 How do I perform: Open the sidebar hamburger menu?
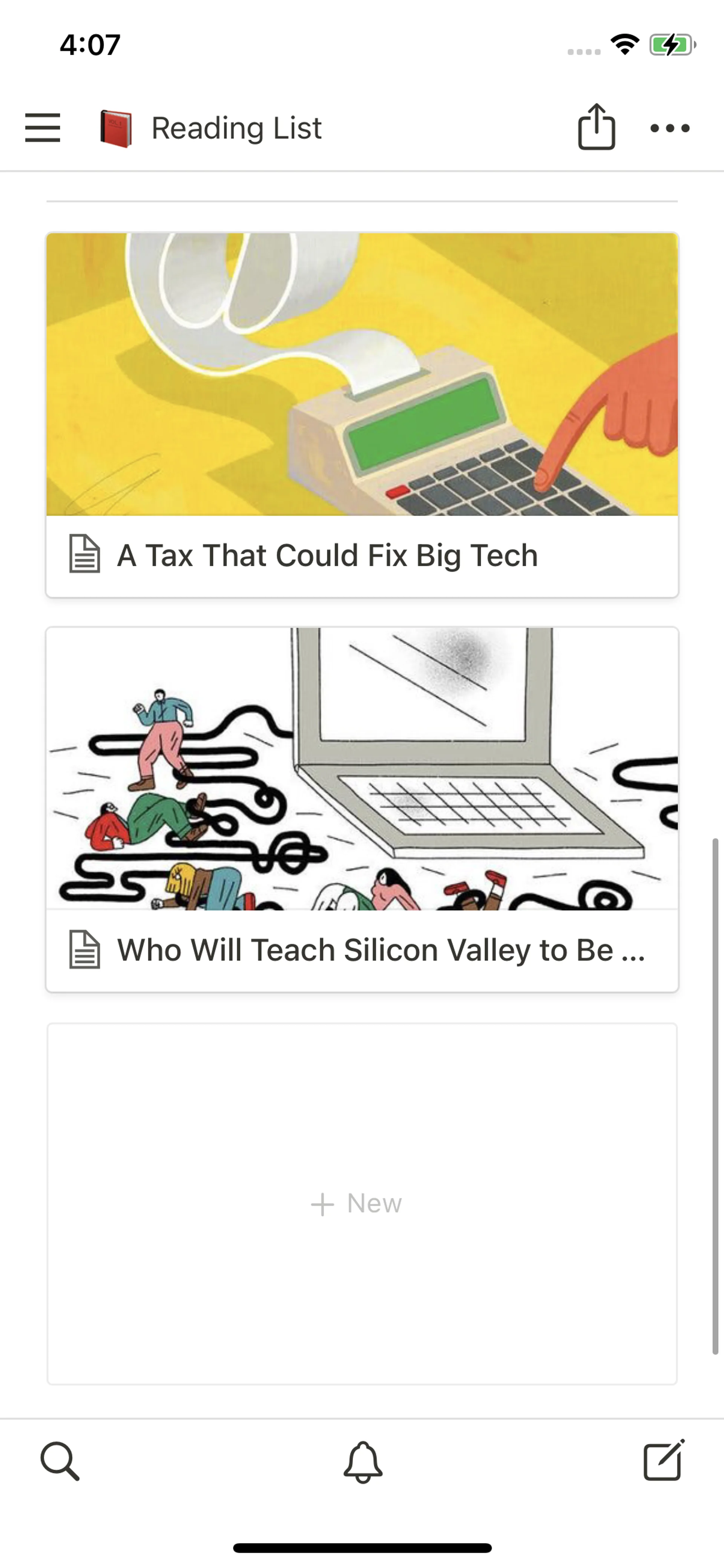[x=43, y=128]
